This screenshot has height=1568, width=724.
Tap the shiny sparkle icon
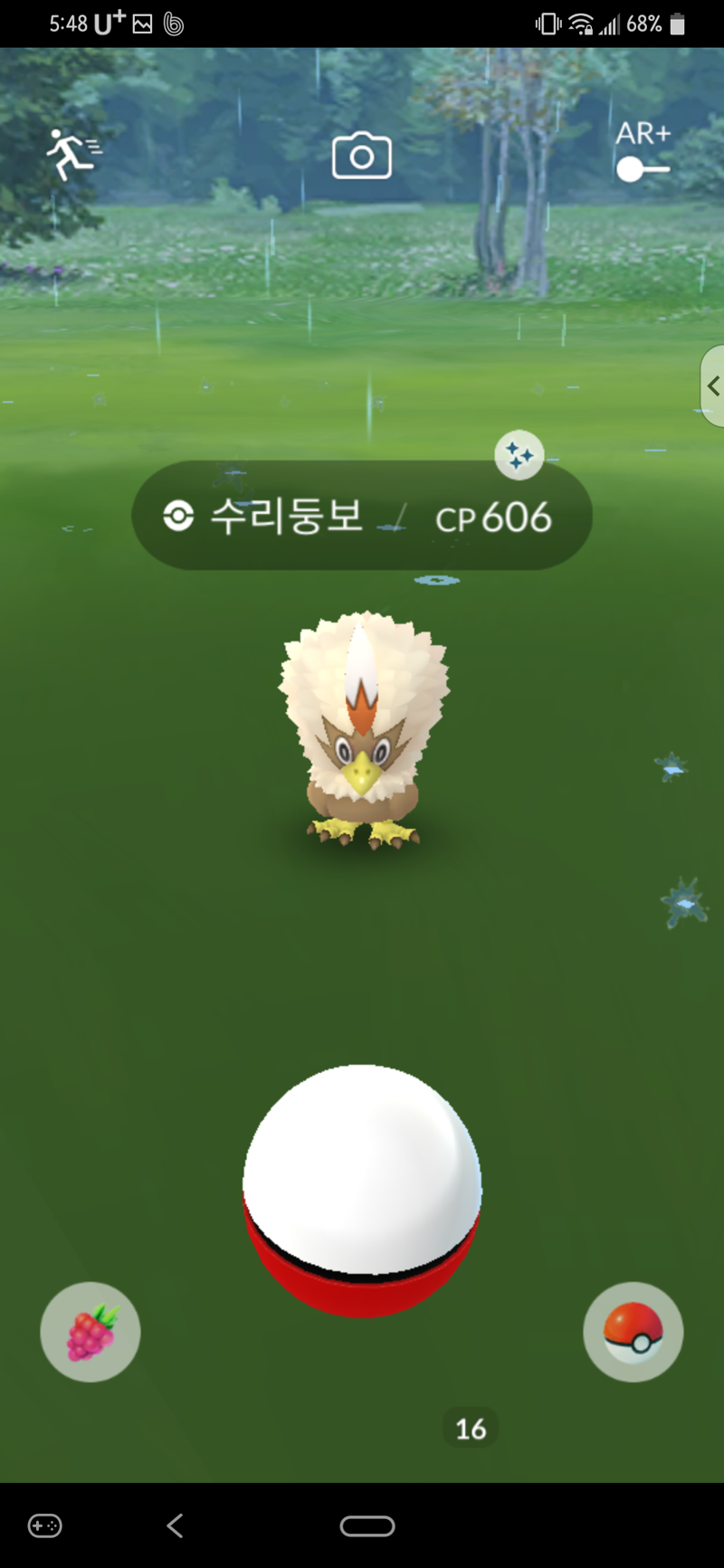tap(519, 455)
